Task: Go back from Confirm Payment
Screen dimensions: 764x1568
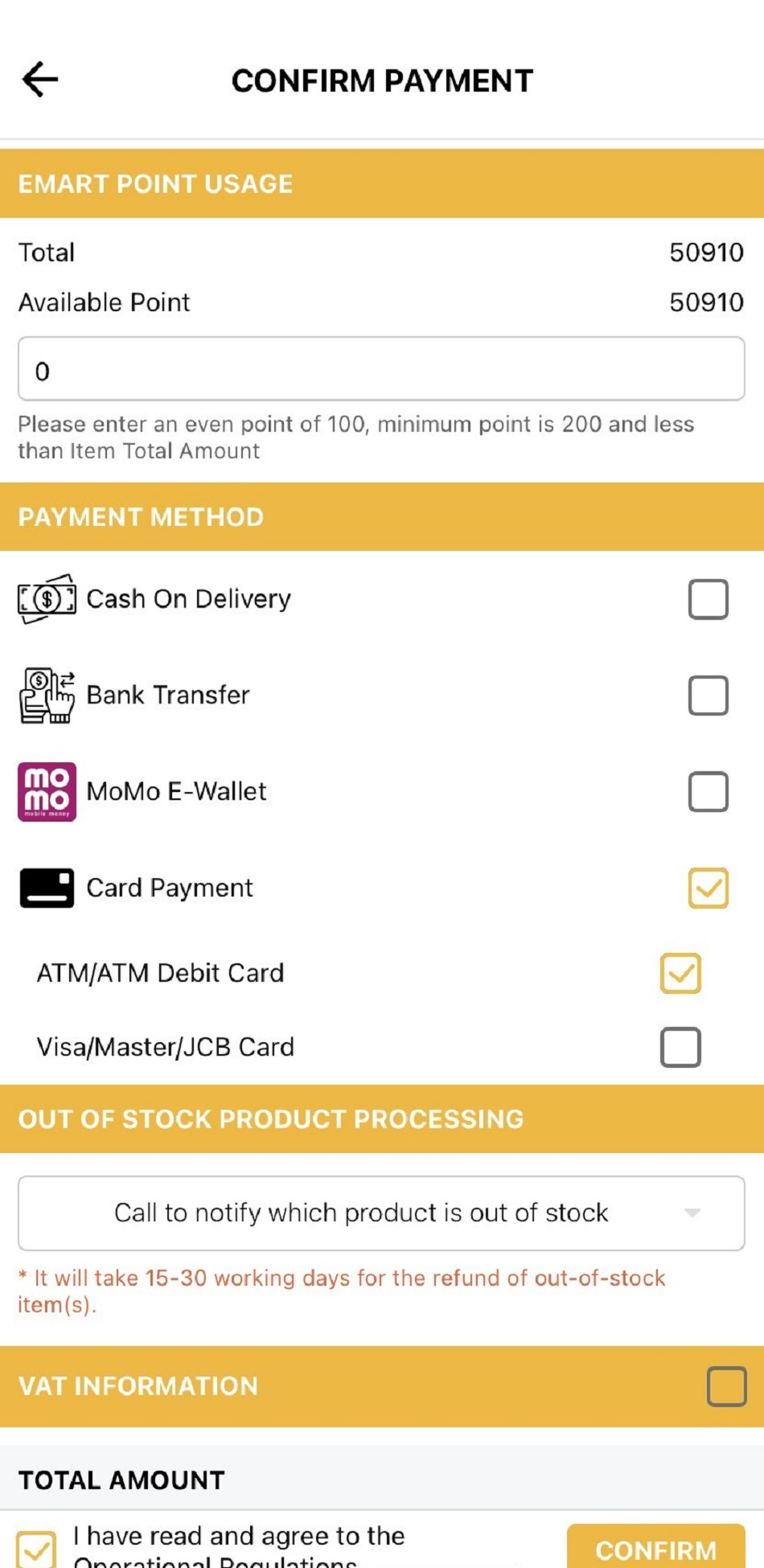Action: [x=40, y=80]
